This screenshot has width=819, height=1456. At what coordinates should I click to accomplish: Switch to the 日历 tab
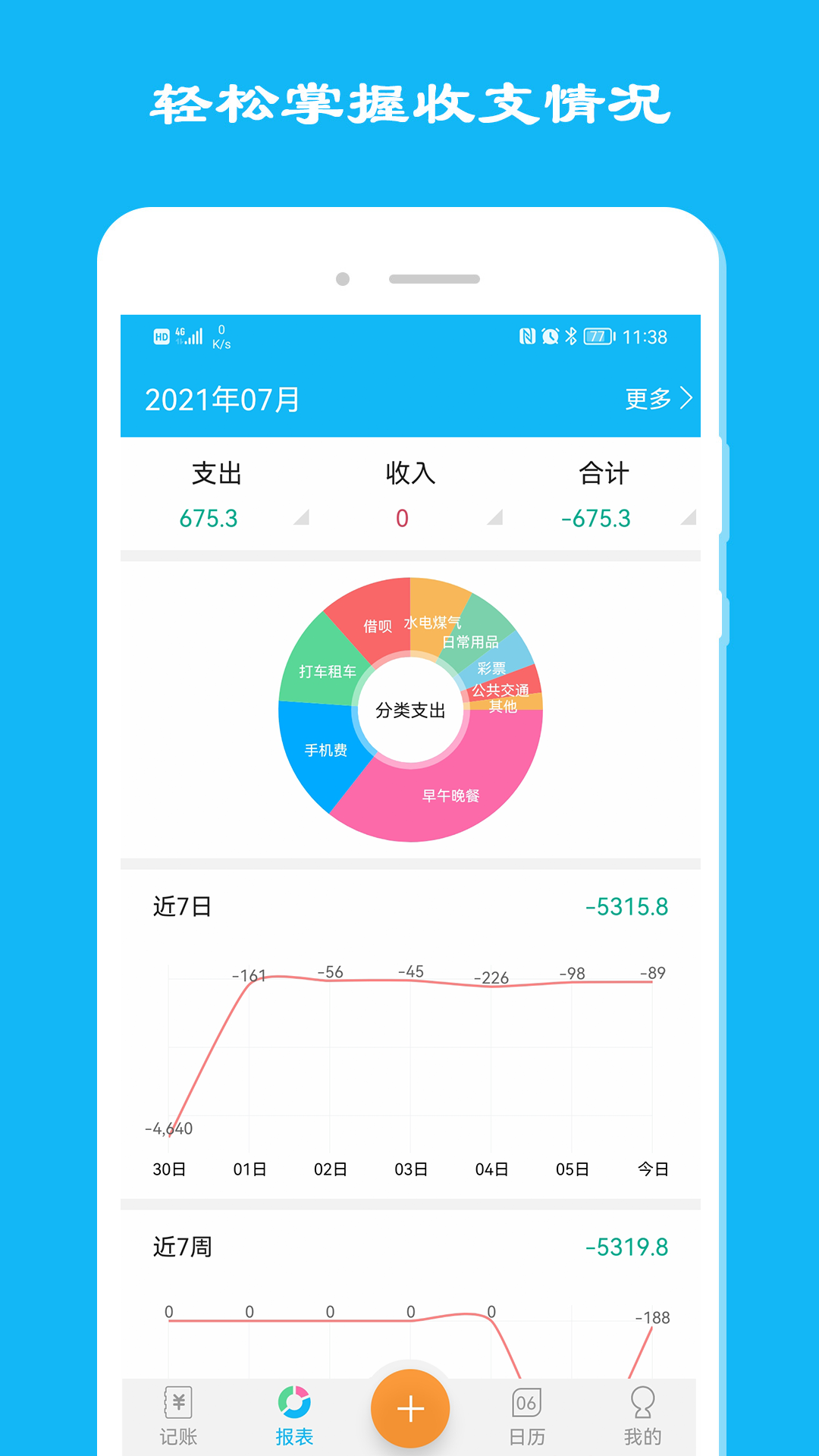click(528, 1410)
